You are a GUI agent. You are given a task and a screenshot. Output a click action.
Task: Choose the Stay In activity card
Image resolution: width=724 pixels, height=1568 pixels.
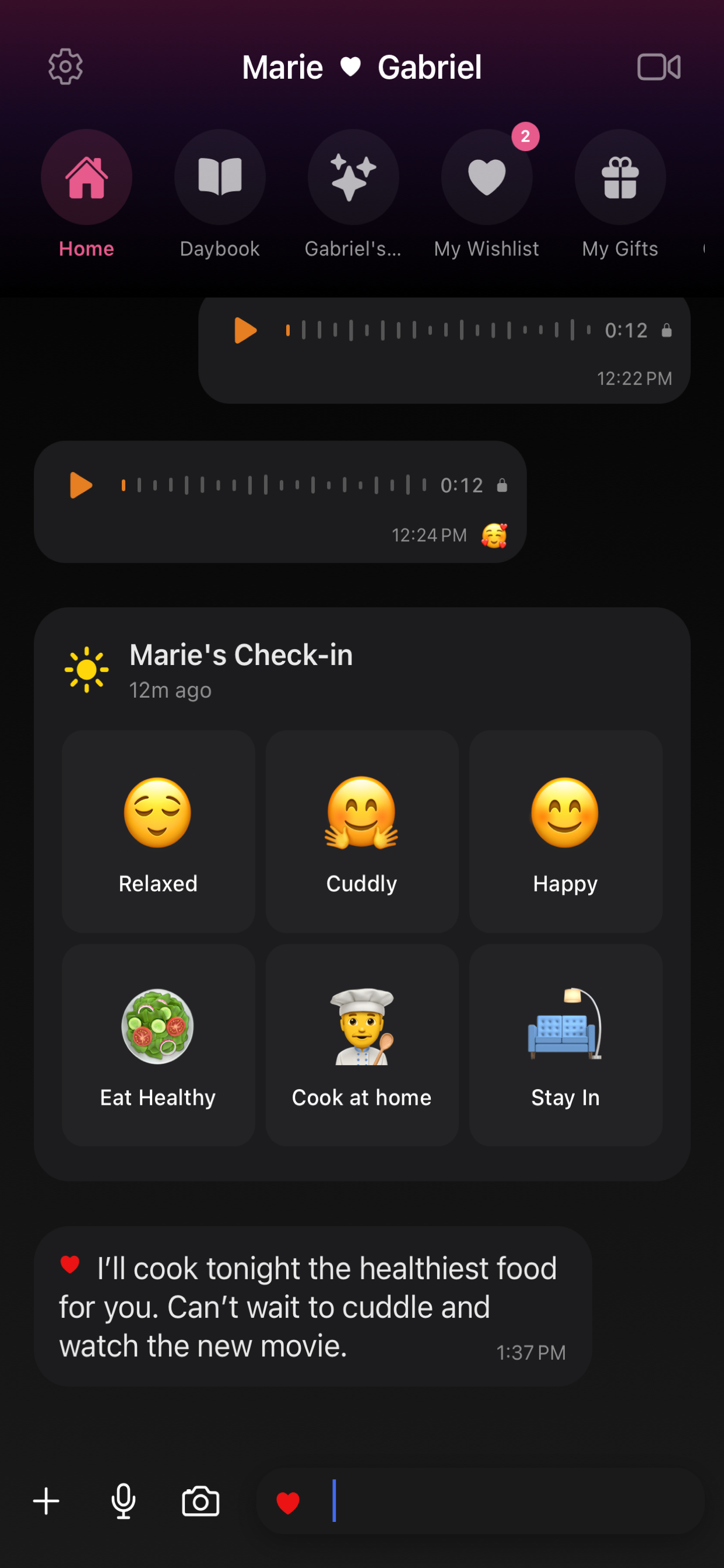coord(565,1046)
